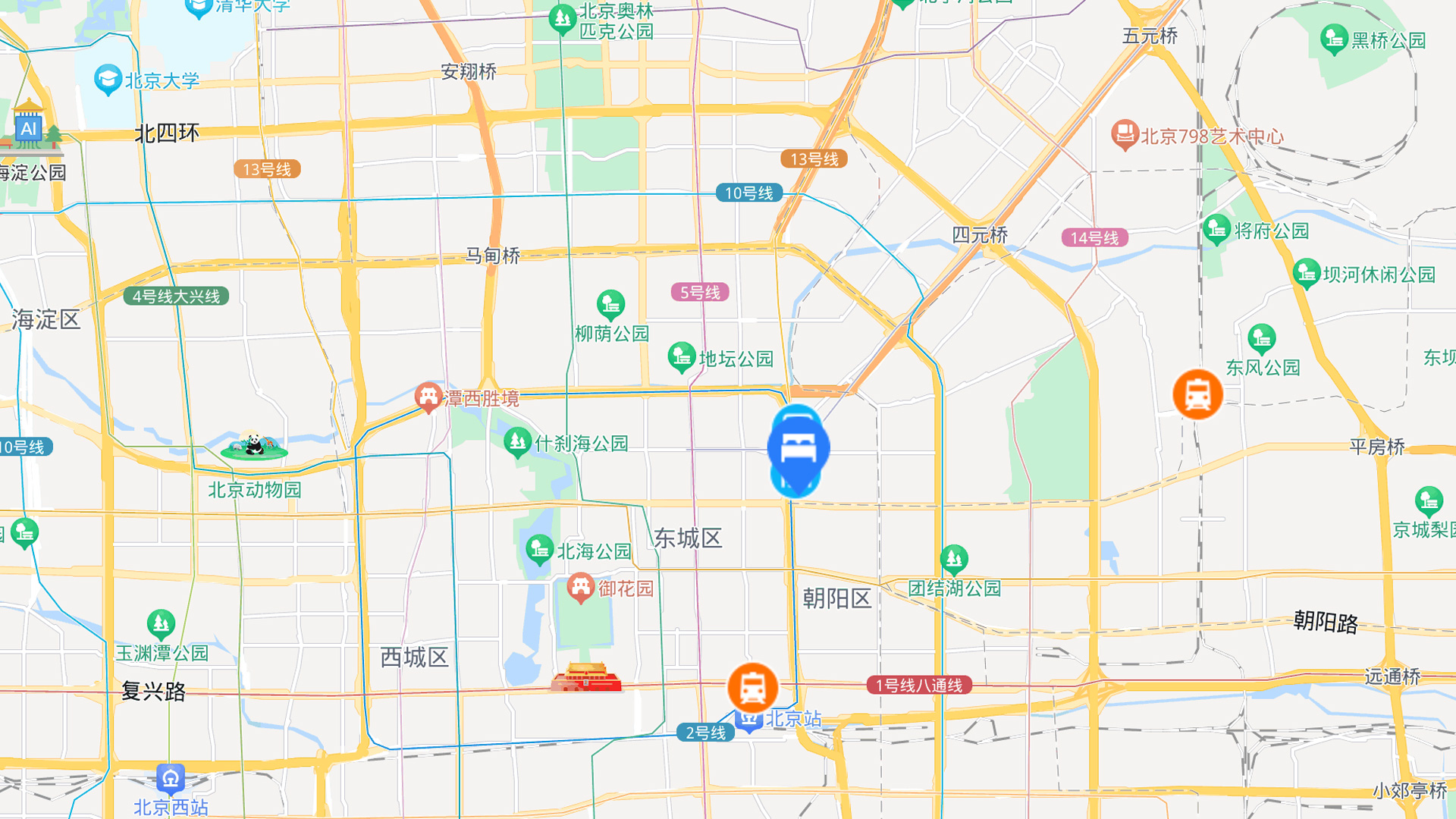Screen dimensions: 1456x819
Task: Tap the 北京动物园 panda landmark
Action: (x=254, y=446)
